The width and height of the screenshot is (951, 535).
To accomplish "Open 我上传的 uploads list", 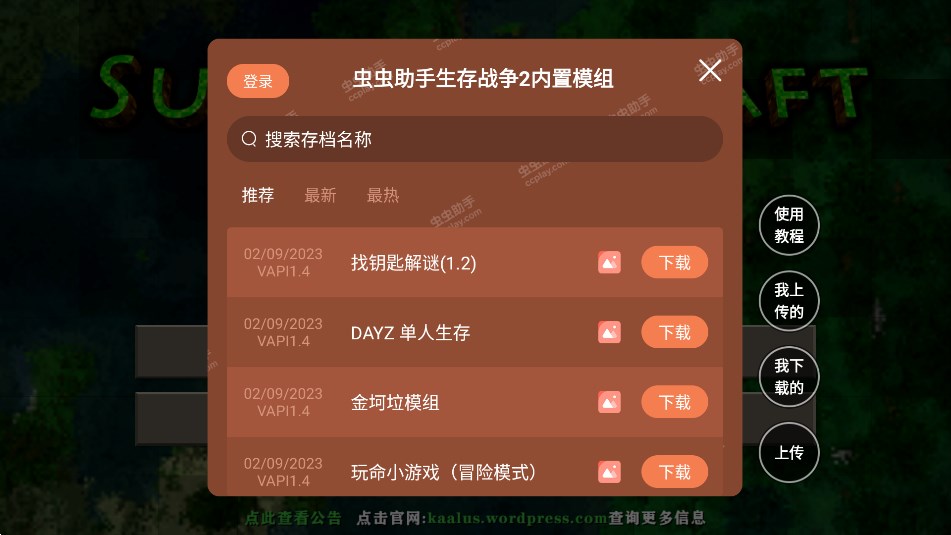I will point(789,300).
